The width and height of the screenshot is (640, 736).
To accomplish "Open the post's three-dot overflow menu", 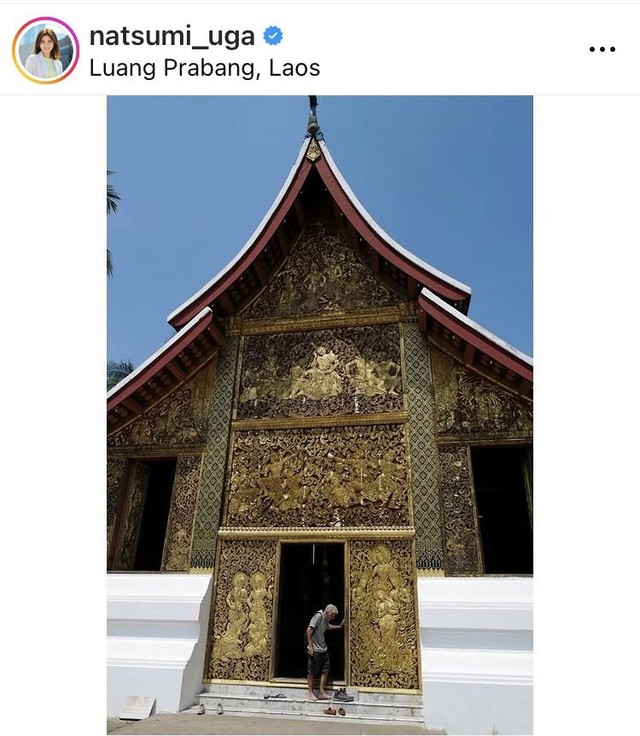I will pyautogui.click(x=602, y=49).
